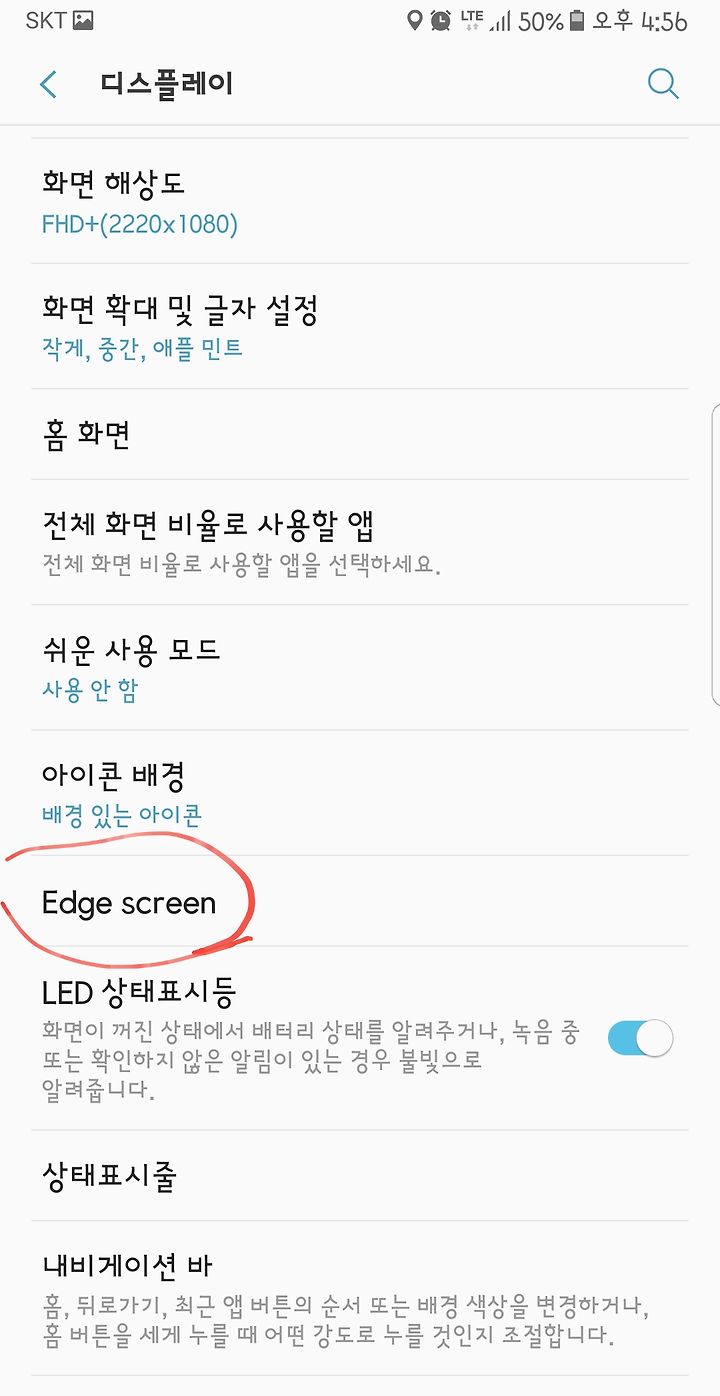Screen dimensions: 720x1396
Task: Open 화면 확대 및 글자 설정
Action: tap(360, 327)
